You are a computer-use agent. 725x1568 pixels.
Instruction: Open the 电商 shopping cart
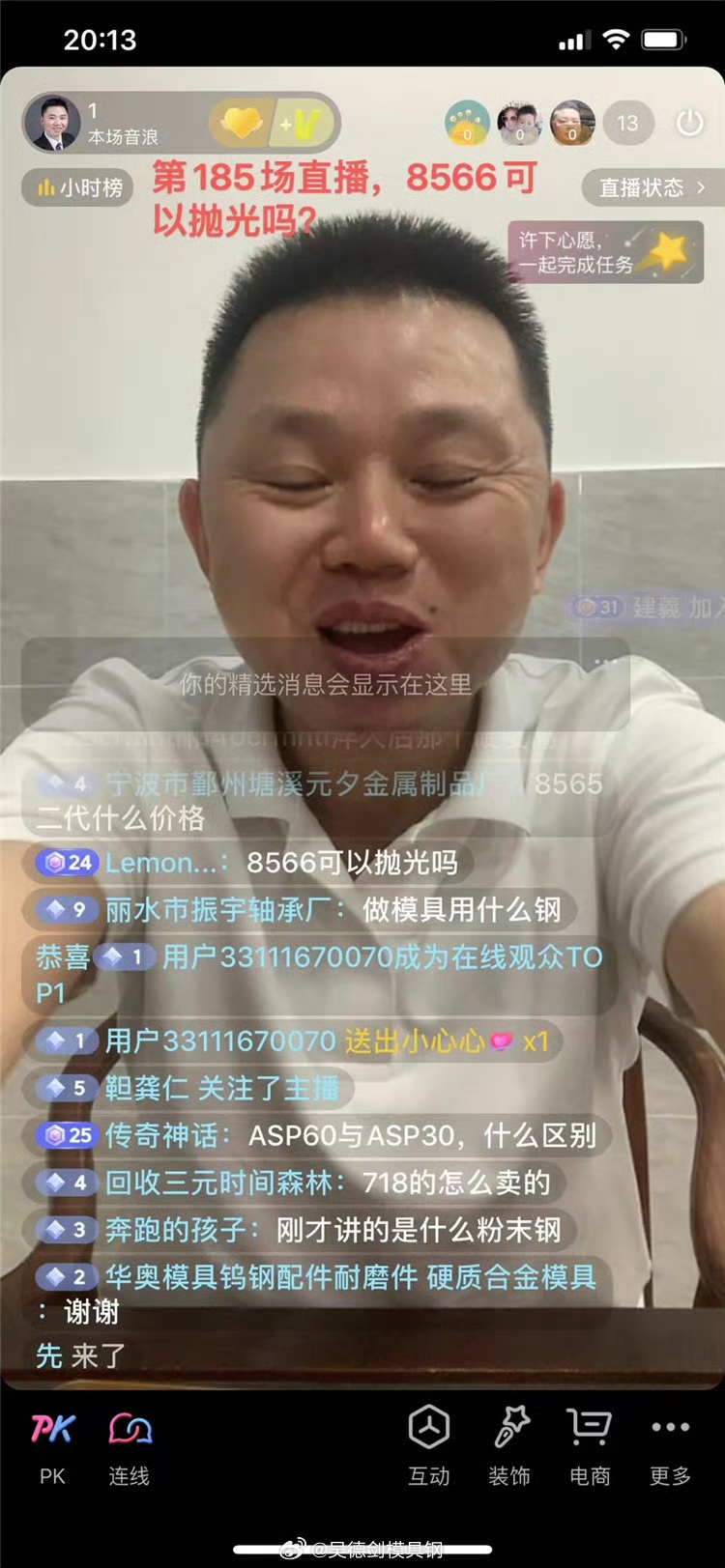click(x=590, y=1444)
